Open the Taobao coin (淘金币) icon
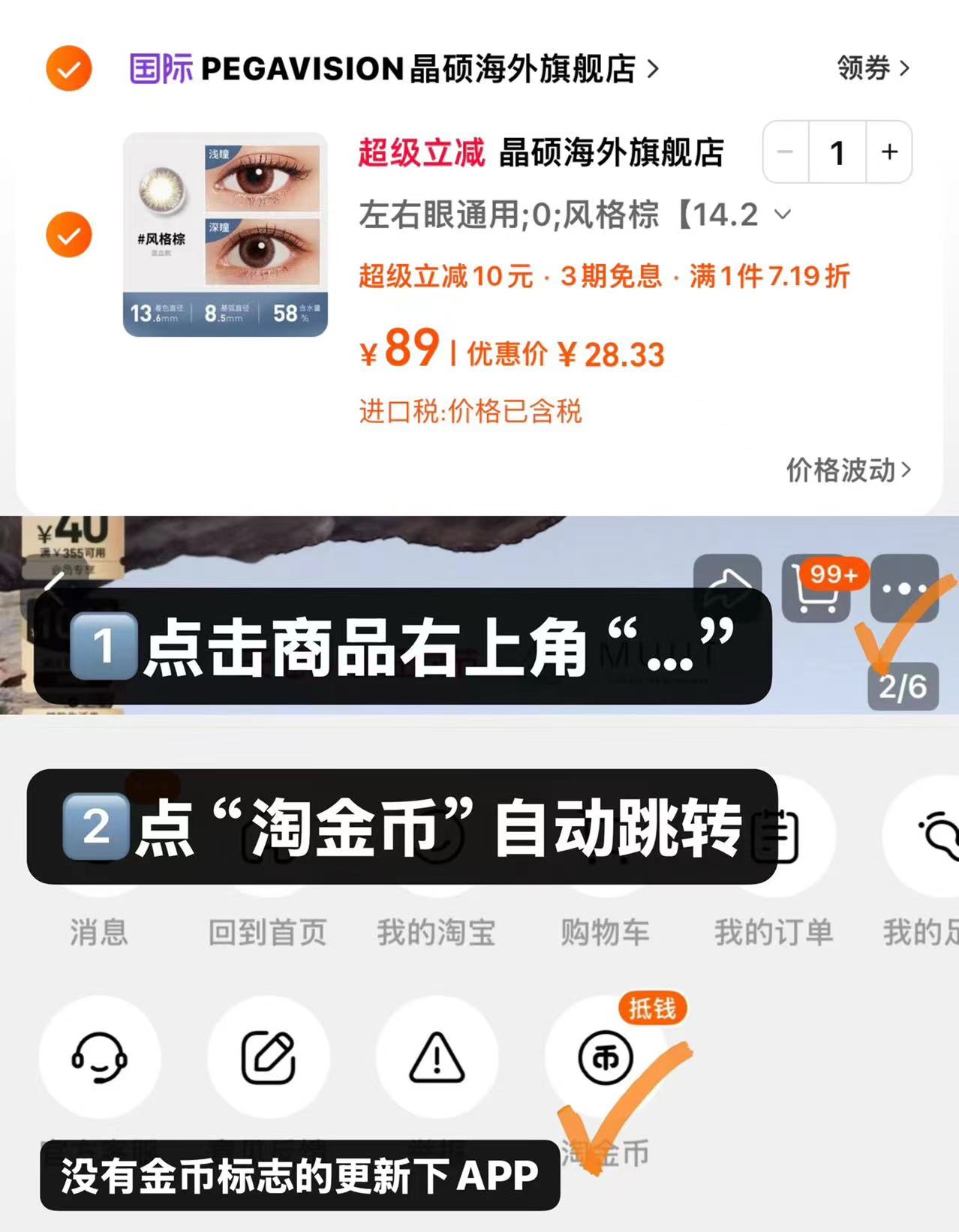Screen dimensions: 959x1232 click(x=605, y=1058)
